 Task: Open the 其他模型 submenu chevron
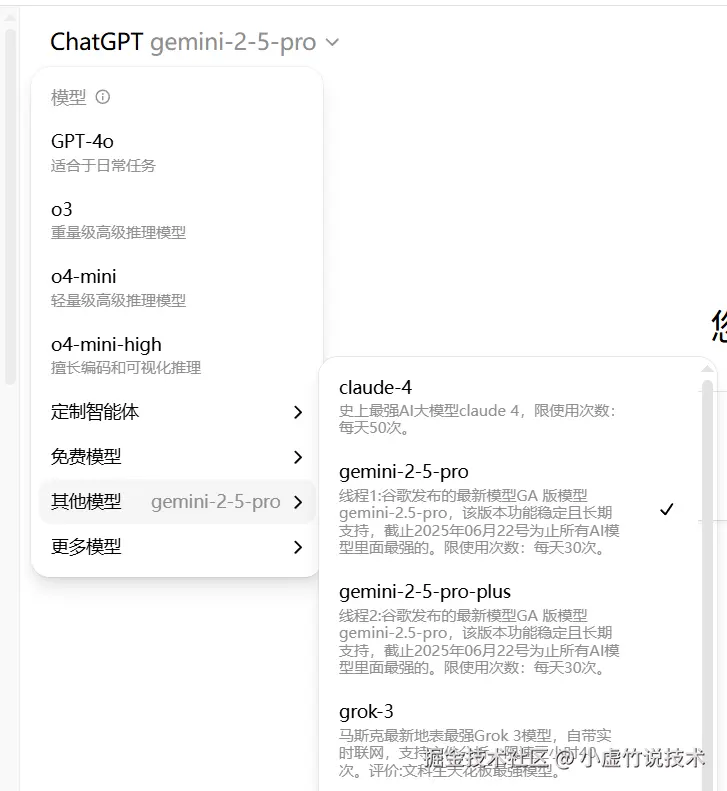click(x=297, y=502)
